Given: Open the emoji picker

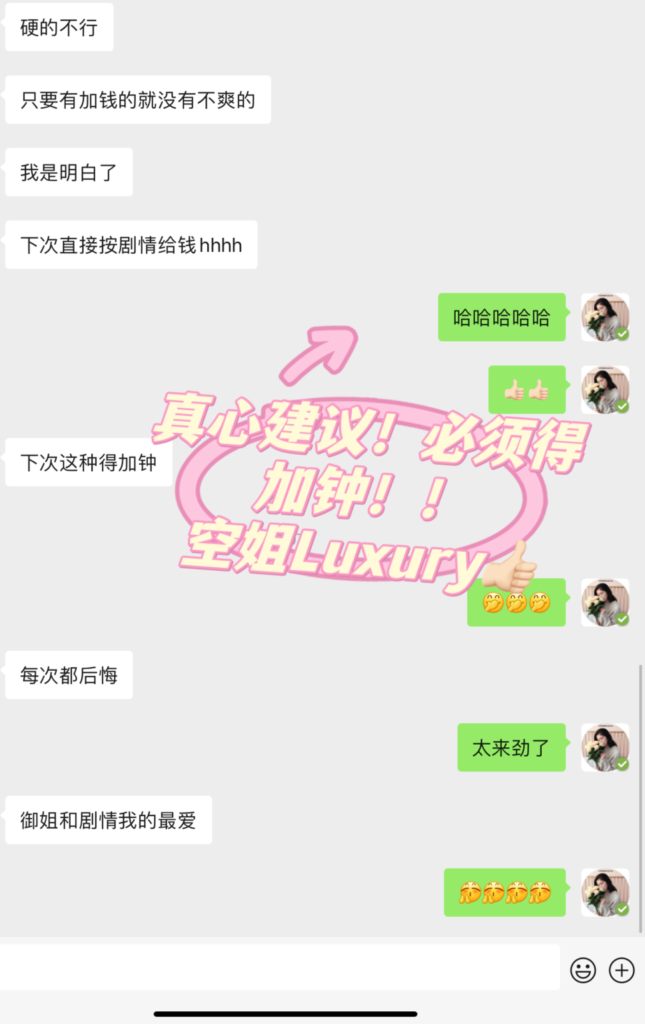Looking at the screenshot, I should (x=583, y=969).
